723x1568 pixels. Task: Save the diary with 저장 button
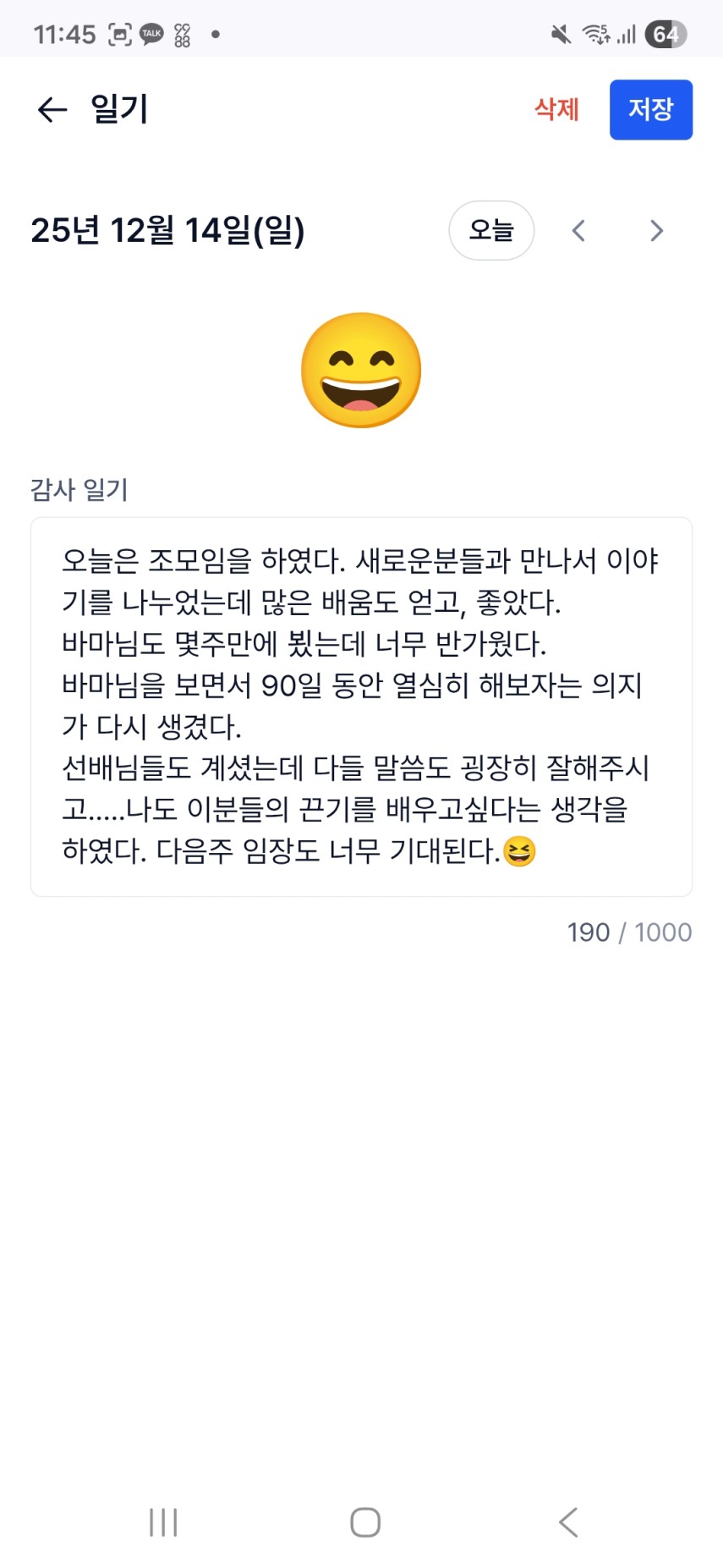pyautogui.click(x=651, y=109)
